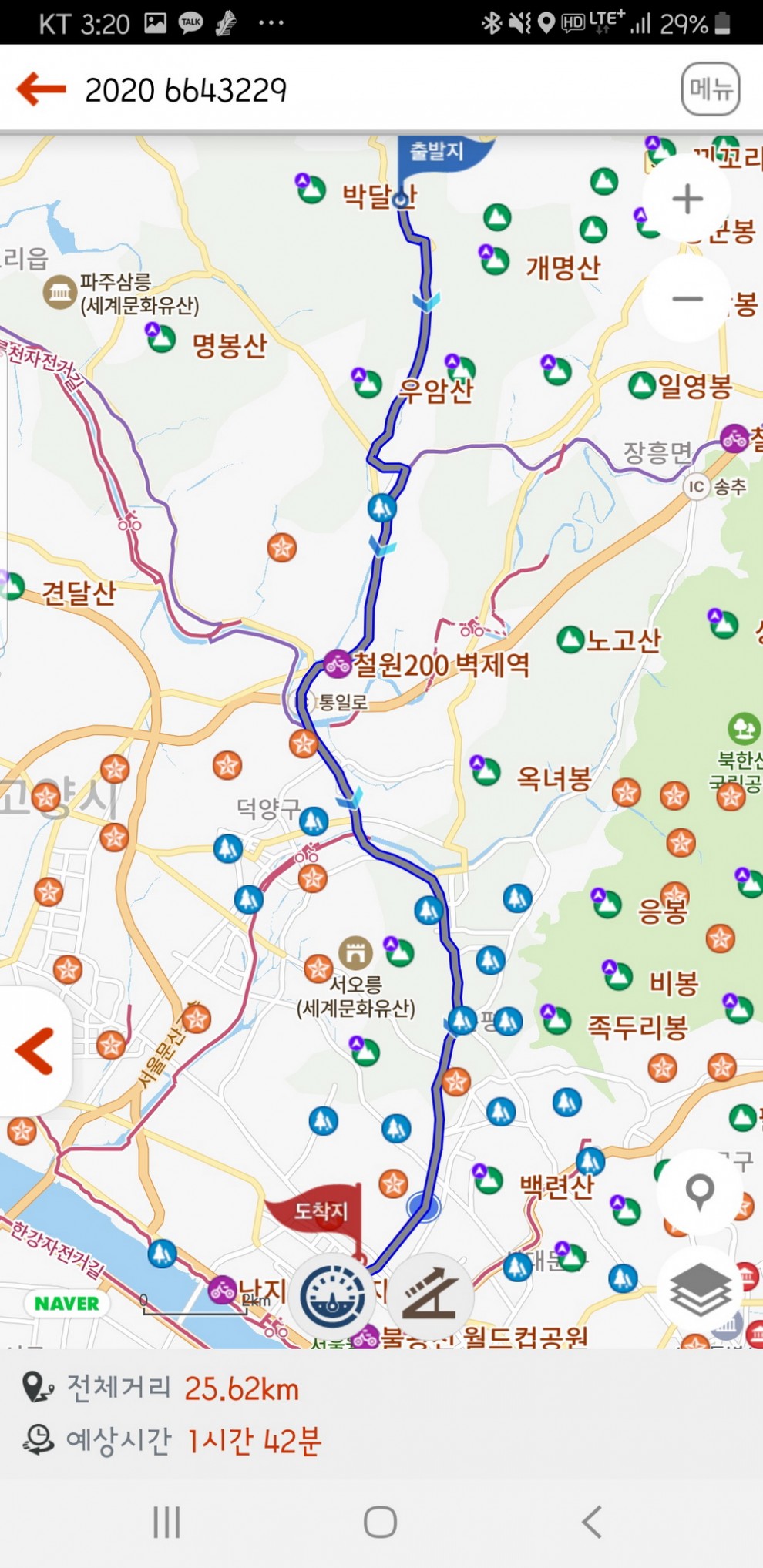Select the 일영봉 mountain marker
The width and height of the screenshot is (763, 1568).
[x=641, y=385]
